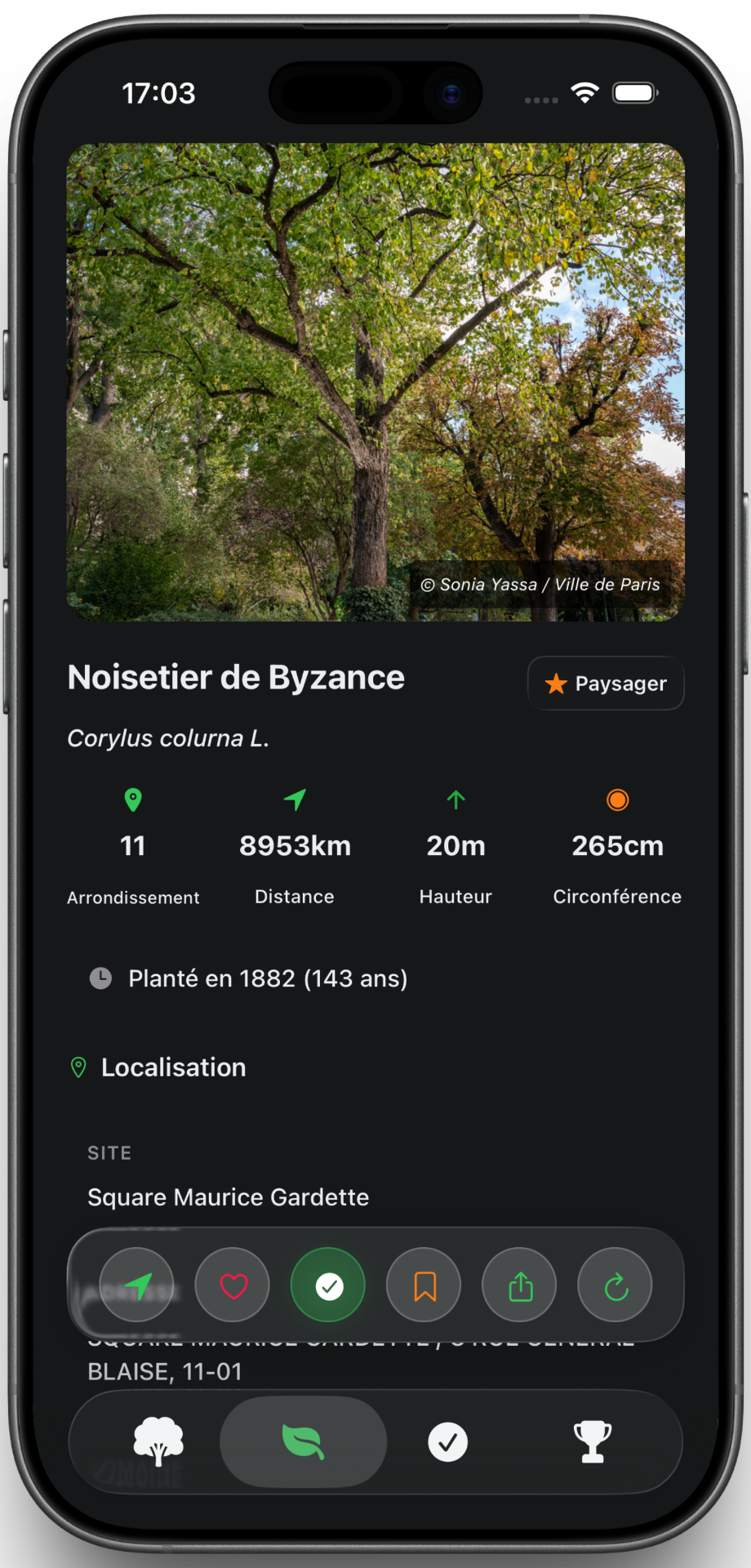Share this tree via the share icon

[x=519, y=1284]
